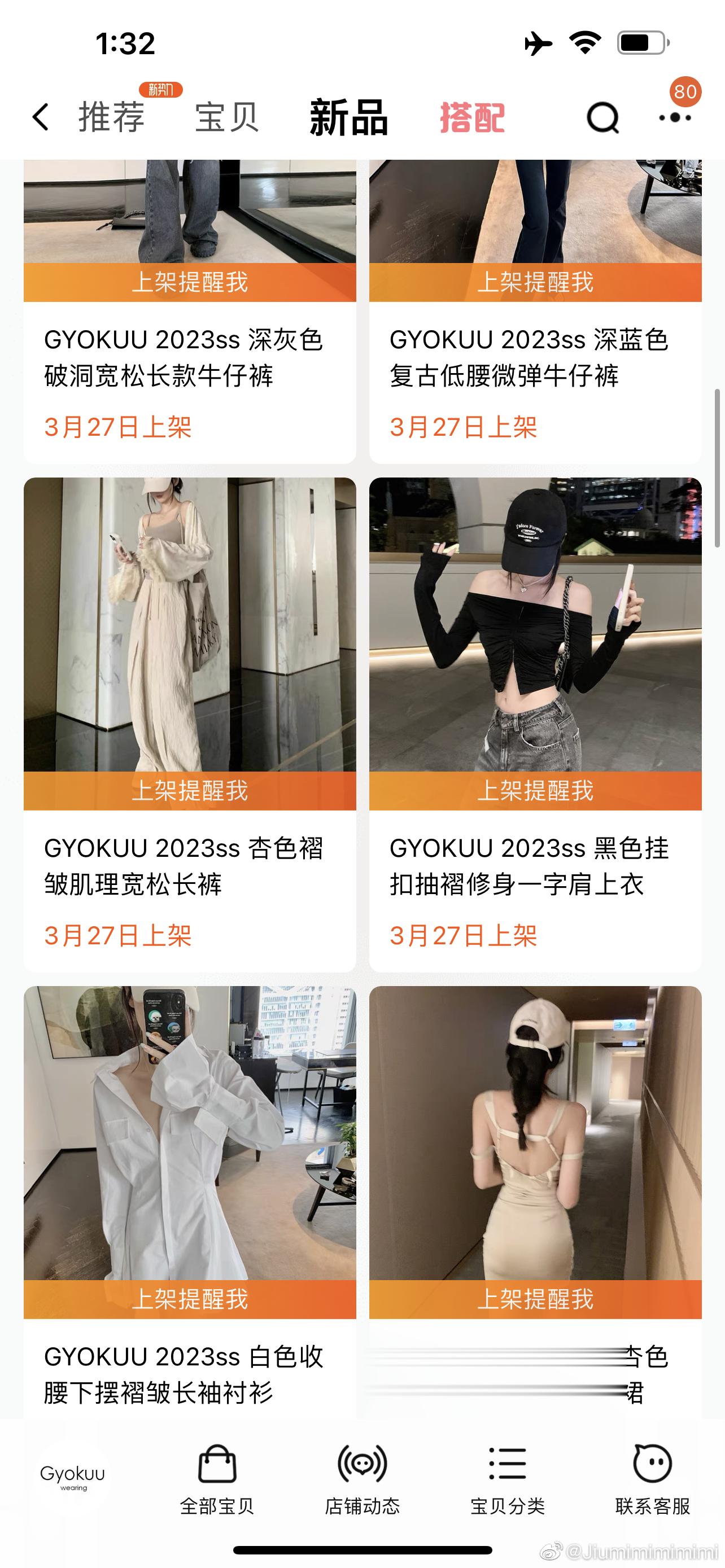Search within this shop
The width and height of the screenshot is (725, 1568).
pos(602,117)
